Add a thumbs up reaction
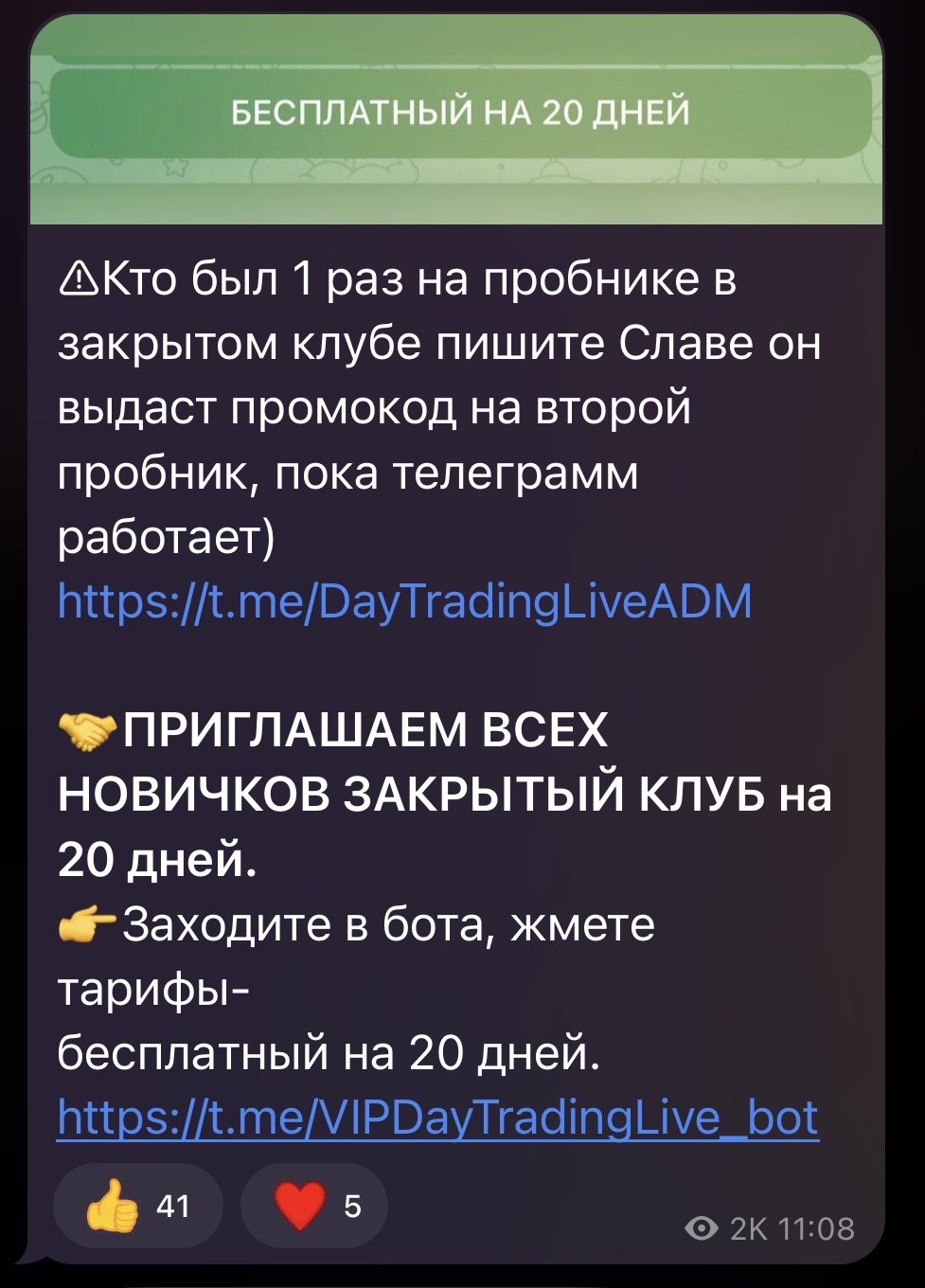The image size is (925, 1288). [x=137, y=1206]
